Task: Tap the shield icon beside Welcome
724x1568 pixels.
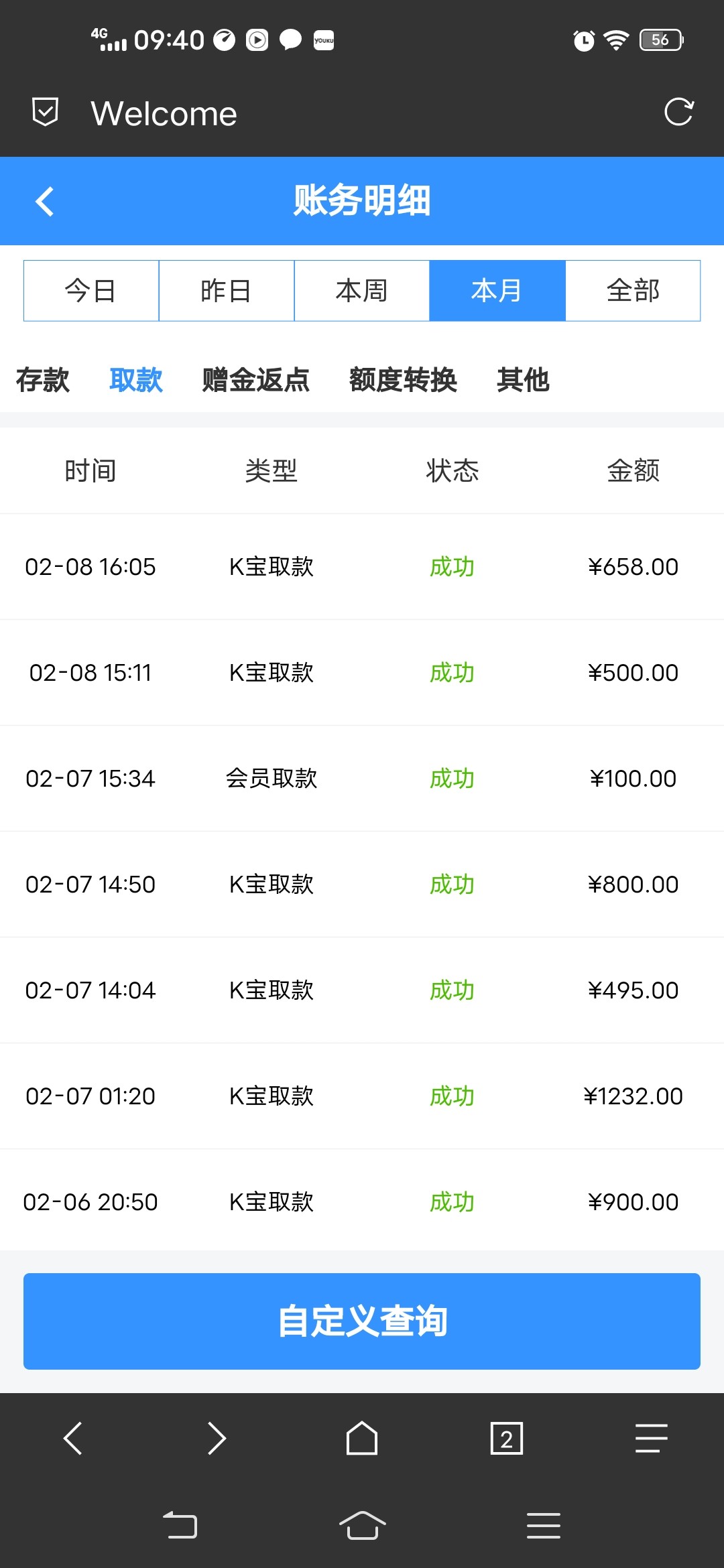Action: click(x=46, y=112)
